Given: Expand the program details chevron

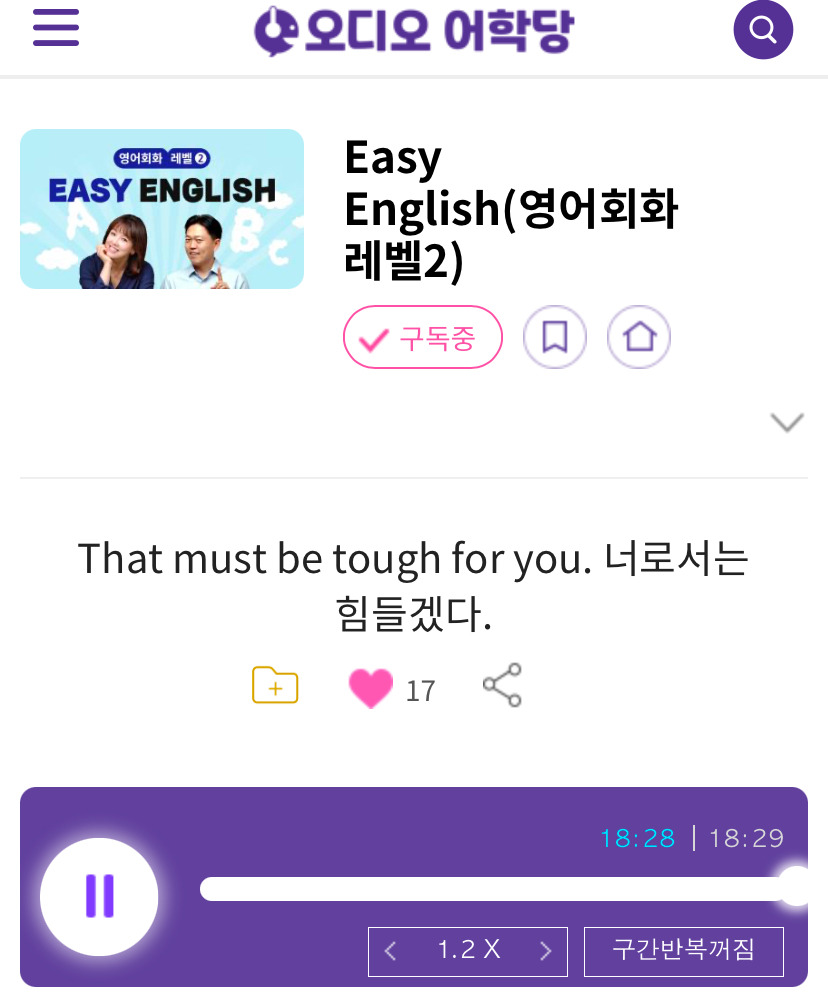Looking at the screenshot, I should 786,421.
